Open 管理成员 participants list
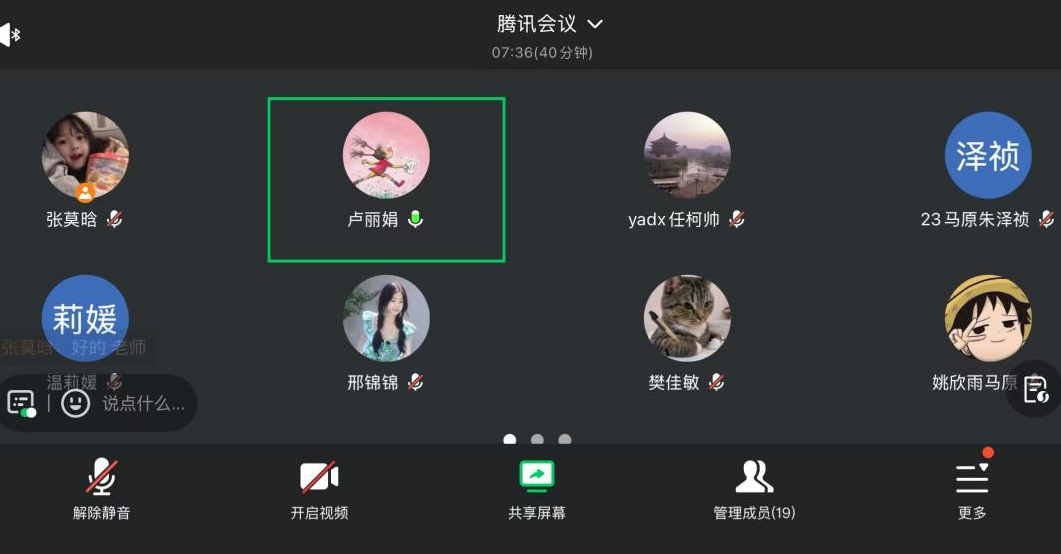This screenshot has height=554, width=1061. 754,488
